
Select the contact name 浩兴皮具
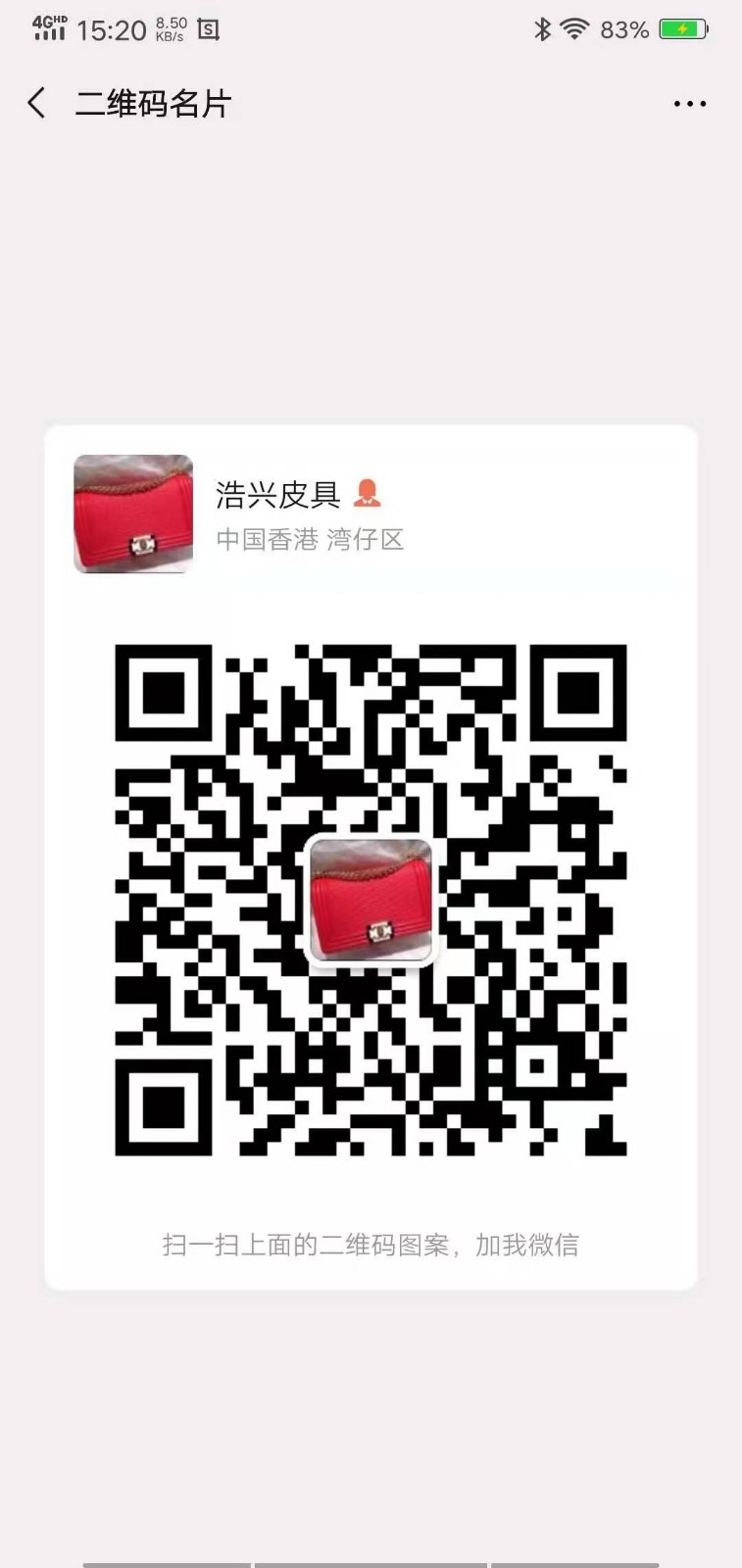click(277, 495)
